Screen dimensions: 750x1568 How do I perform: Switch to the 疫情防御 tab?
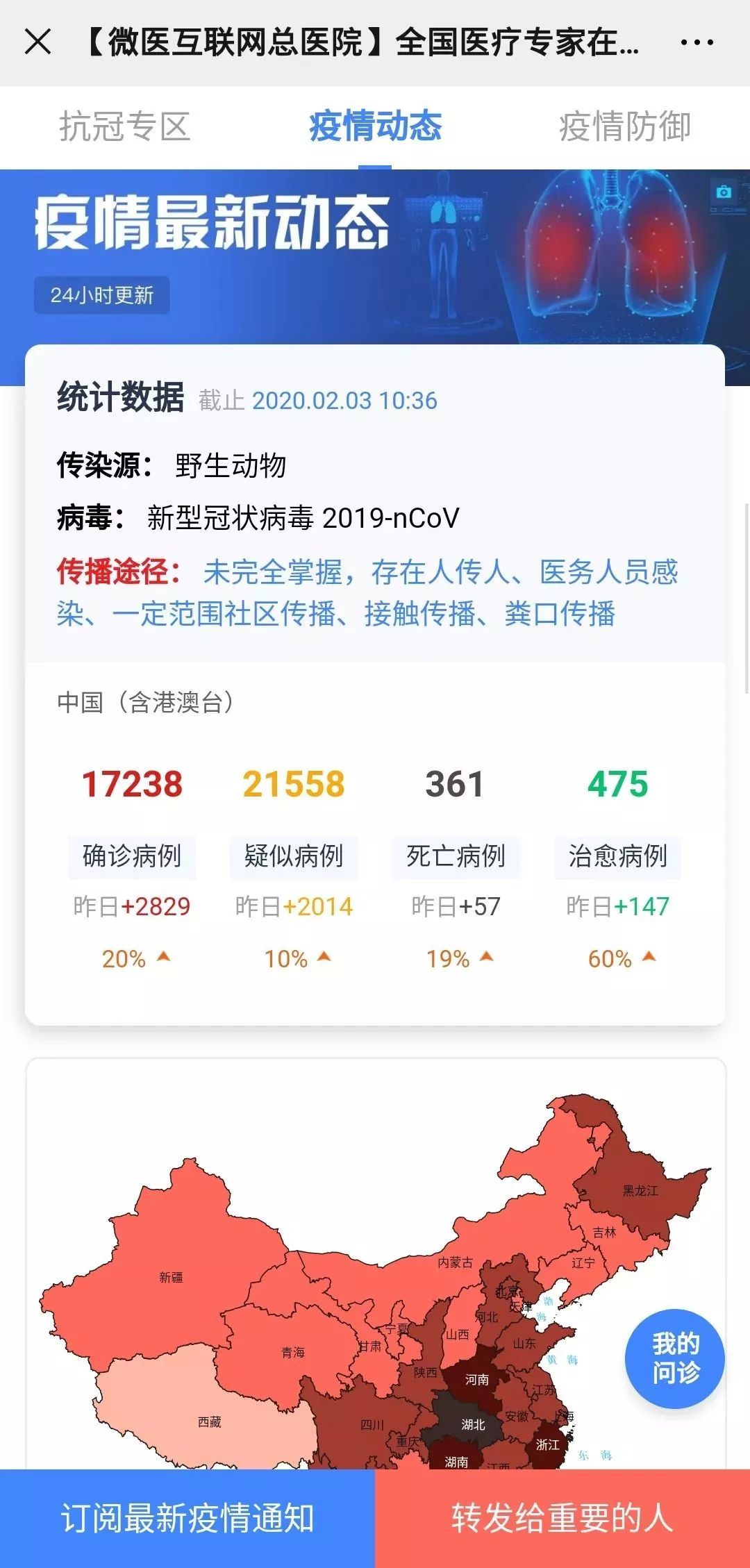[625, 126]
